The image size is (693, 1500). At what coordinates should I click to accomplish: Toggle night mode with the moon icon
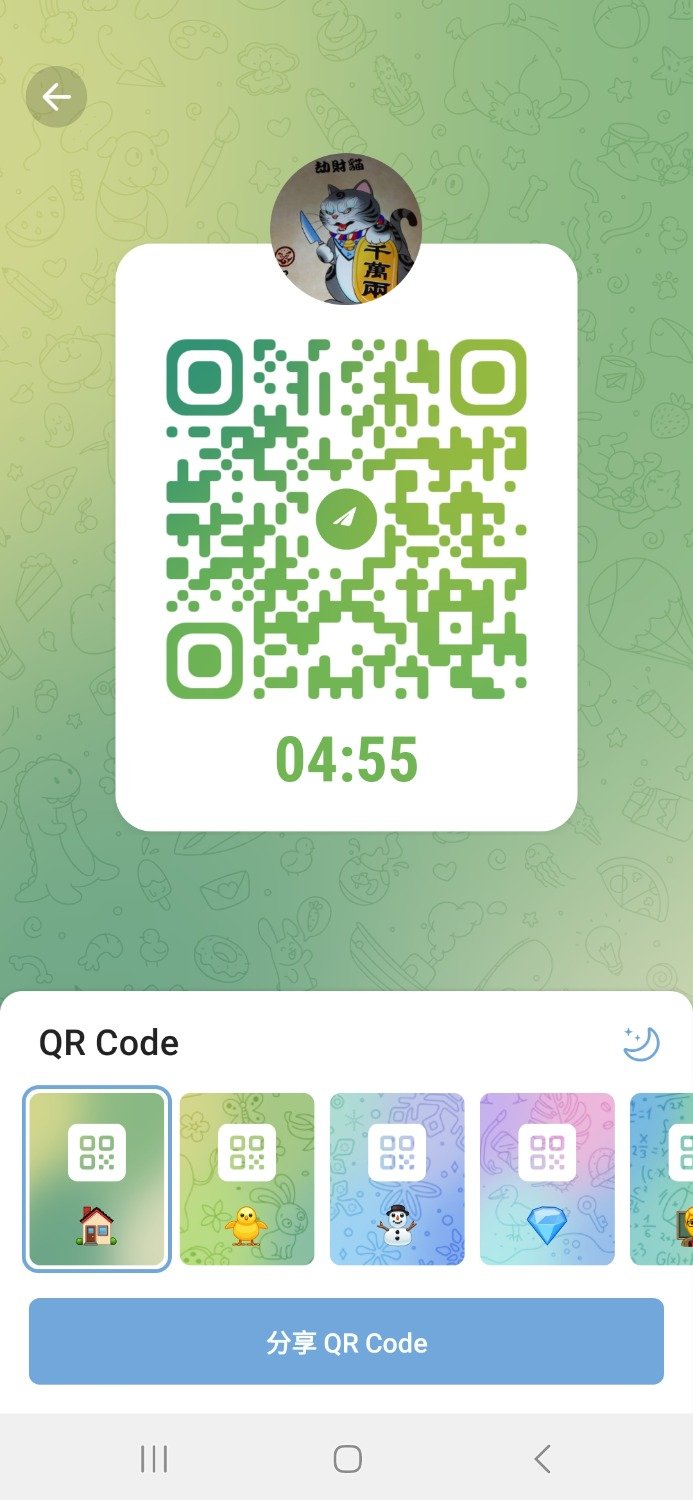[641, 1043]
